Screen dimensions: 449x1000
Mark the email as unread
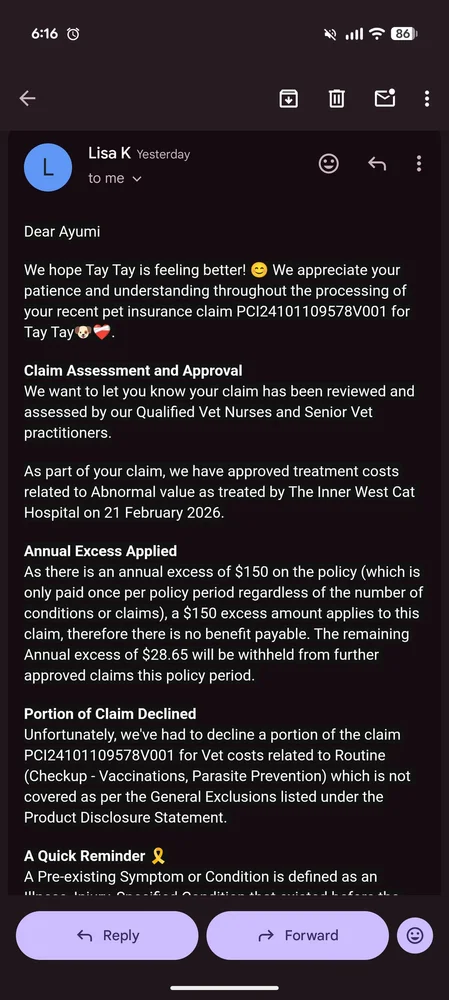385,98
